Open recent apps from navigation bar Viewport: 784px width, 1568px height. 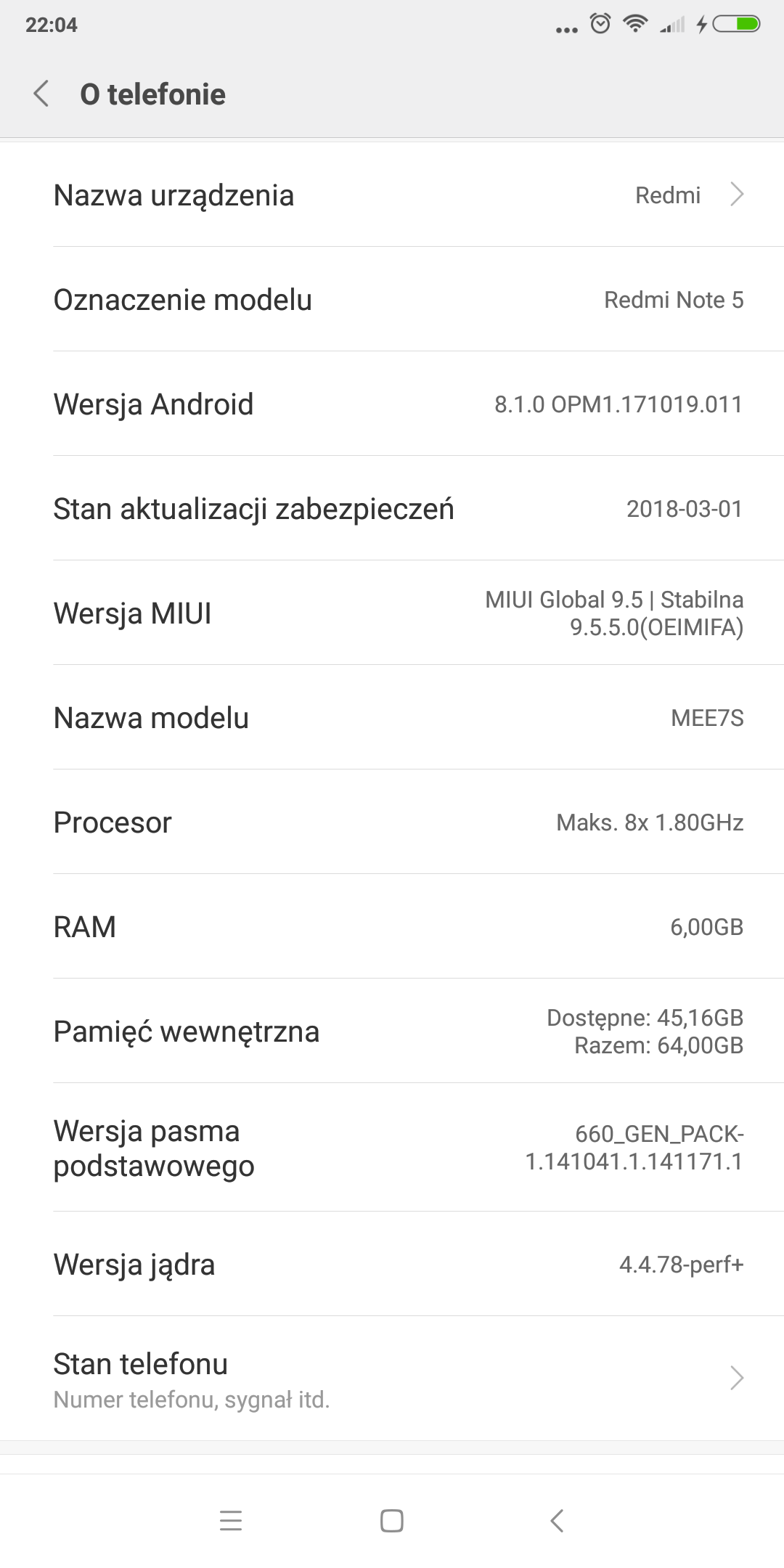coord(230,1521)
